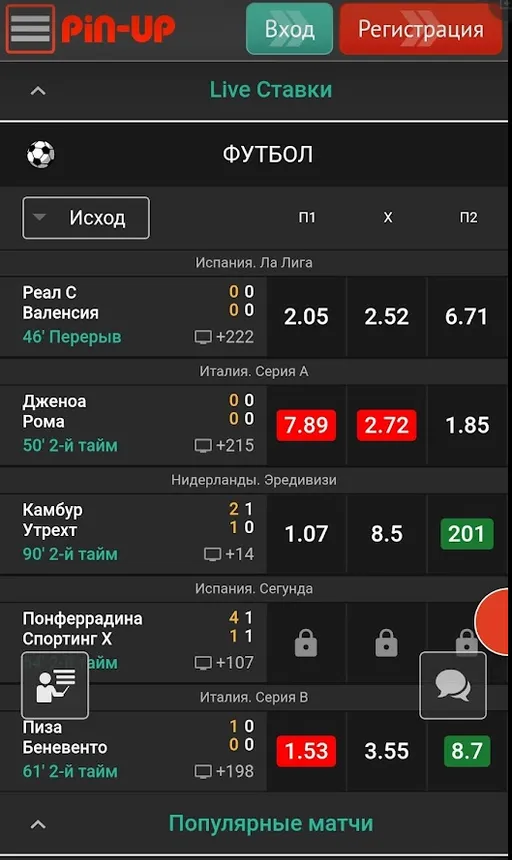Select odds 201 for Утрехт win
This screenshot has height=860, width=512.
click(x=467, y=534)
